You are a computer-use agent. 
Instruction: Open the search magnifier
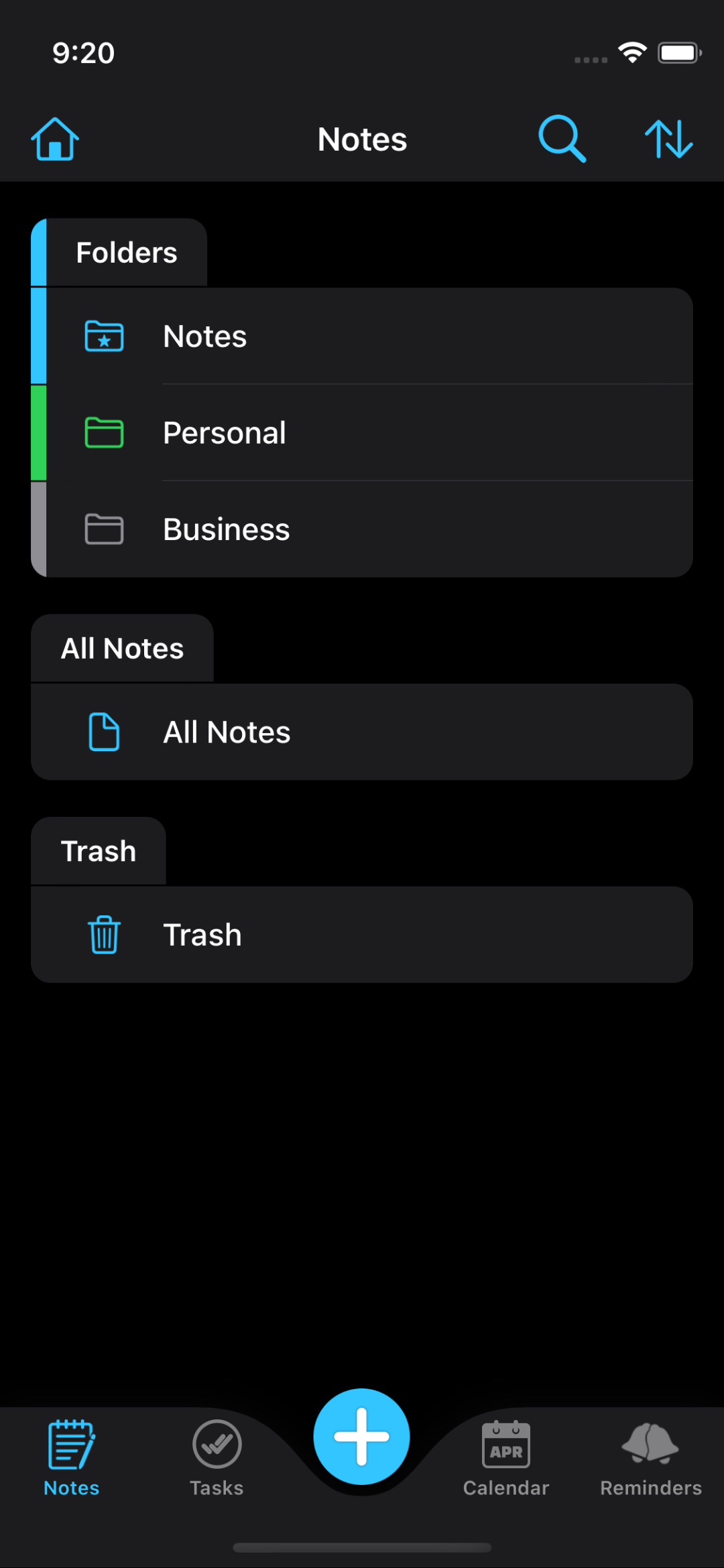(x=562, y=139)
